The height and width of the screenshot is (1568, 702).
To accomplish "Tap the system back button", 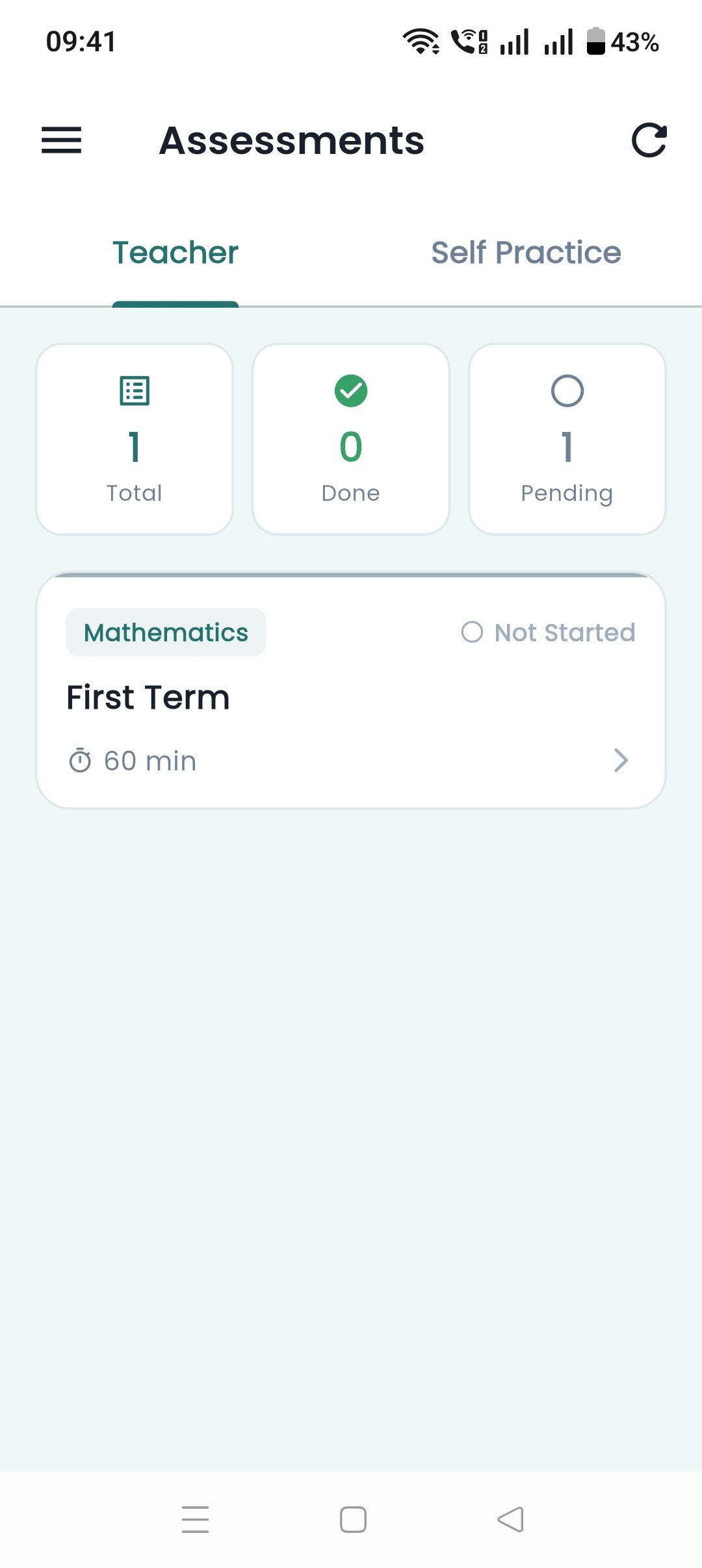I will 510,1519.
